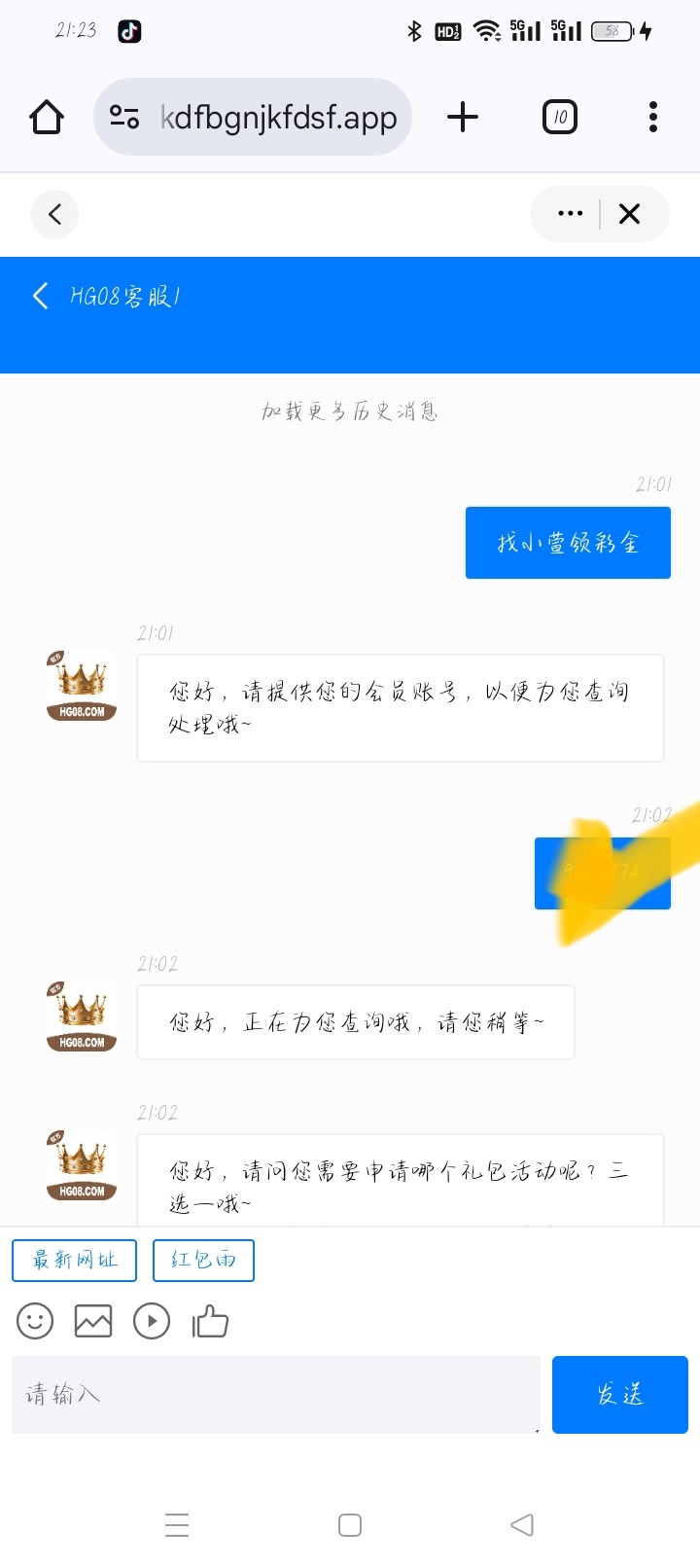Attach an image to the chat
700x1568 pixels.
coord(93,1321)
